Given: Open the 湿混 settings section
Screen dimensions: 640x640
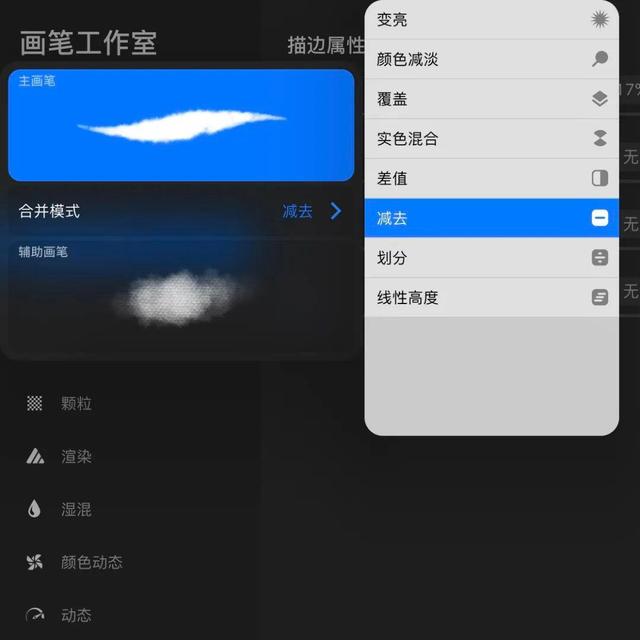Looking at the screenshot, I should [x=75, y=510].
